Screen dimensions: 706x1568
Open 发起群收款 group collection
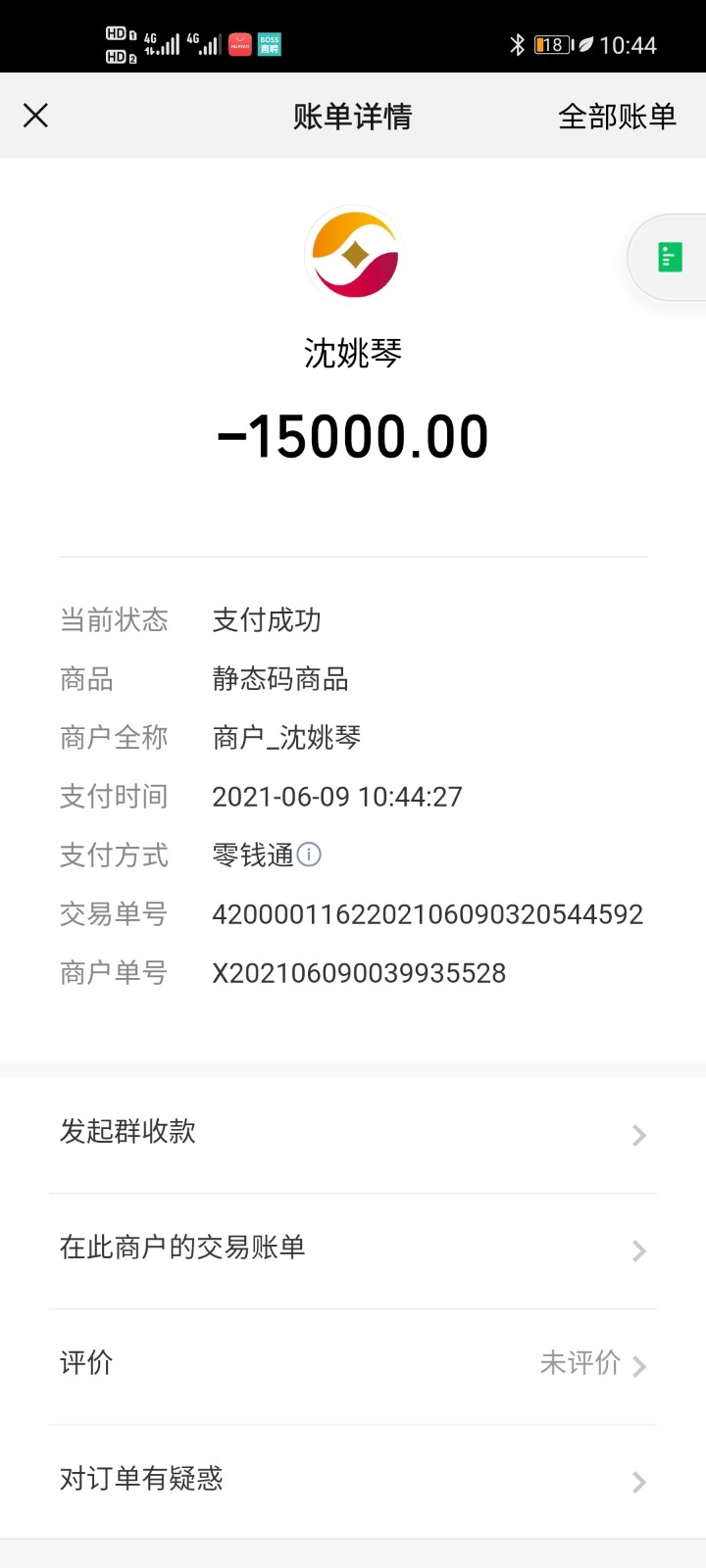pos(353,1134)
